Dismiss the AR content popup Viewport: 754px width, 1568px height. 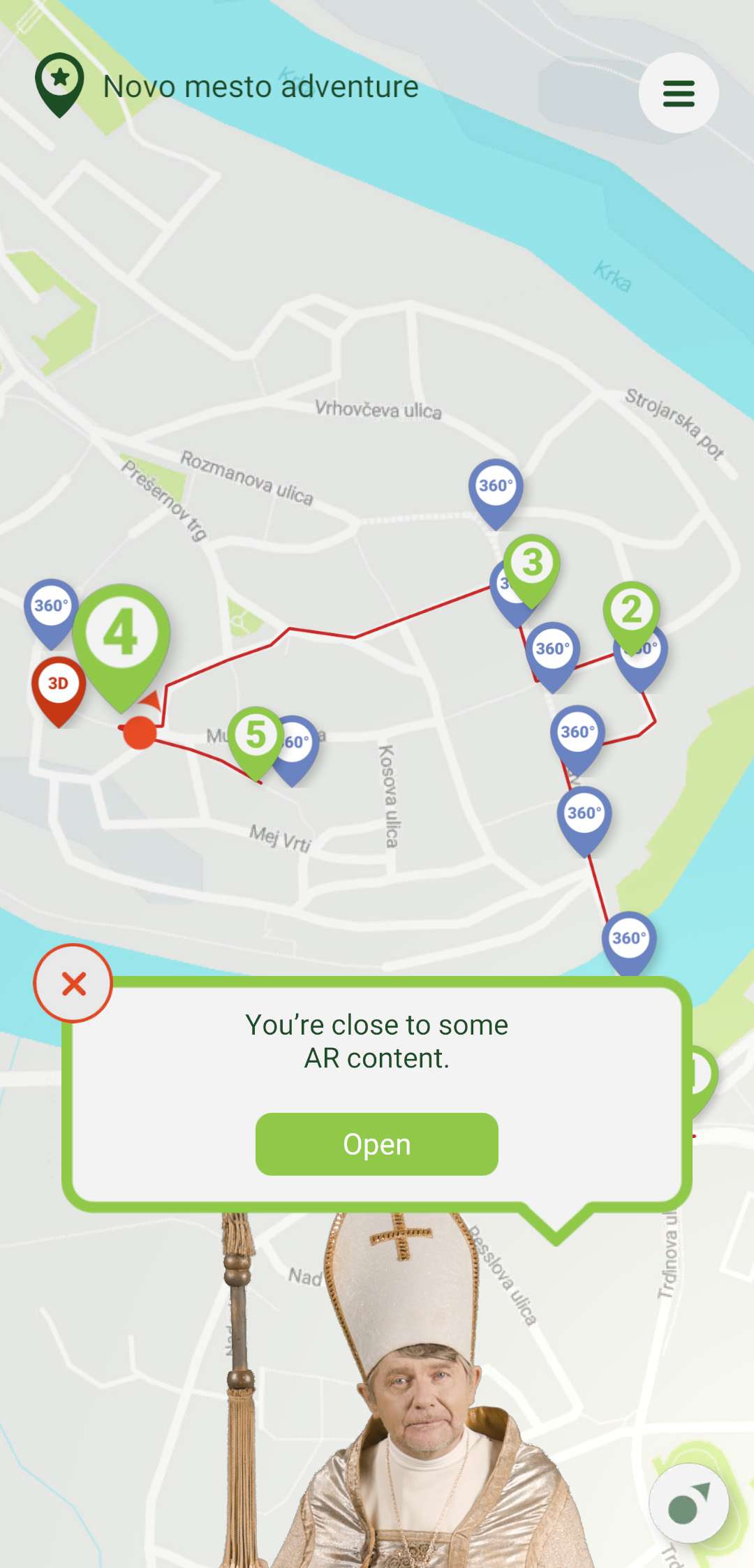click(73, 984)
